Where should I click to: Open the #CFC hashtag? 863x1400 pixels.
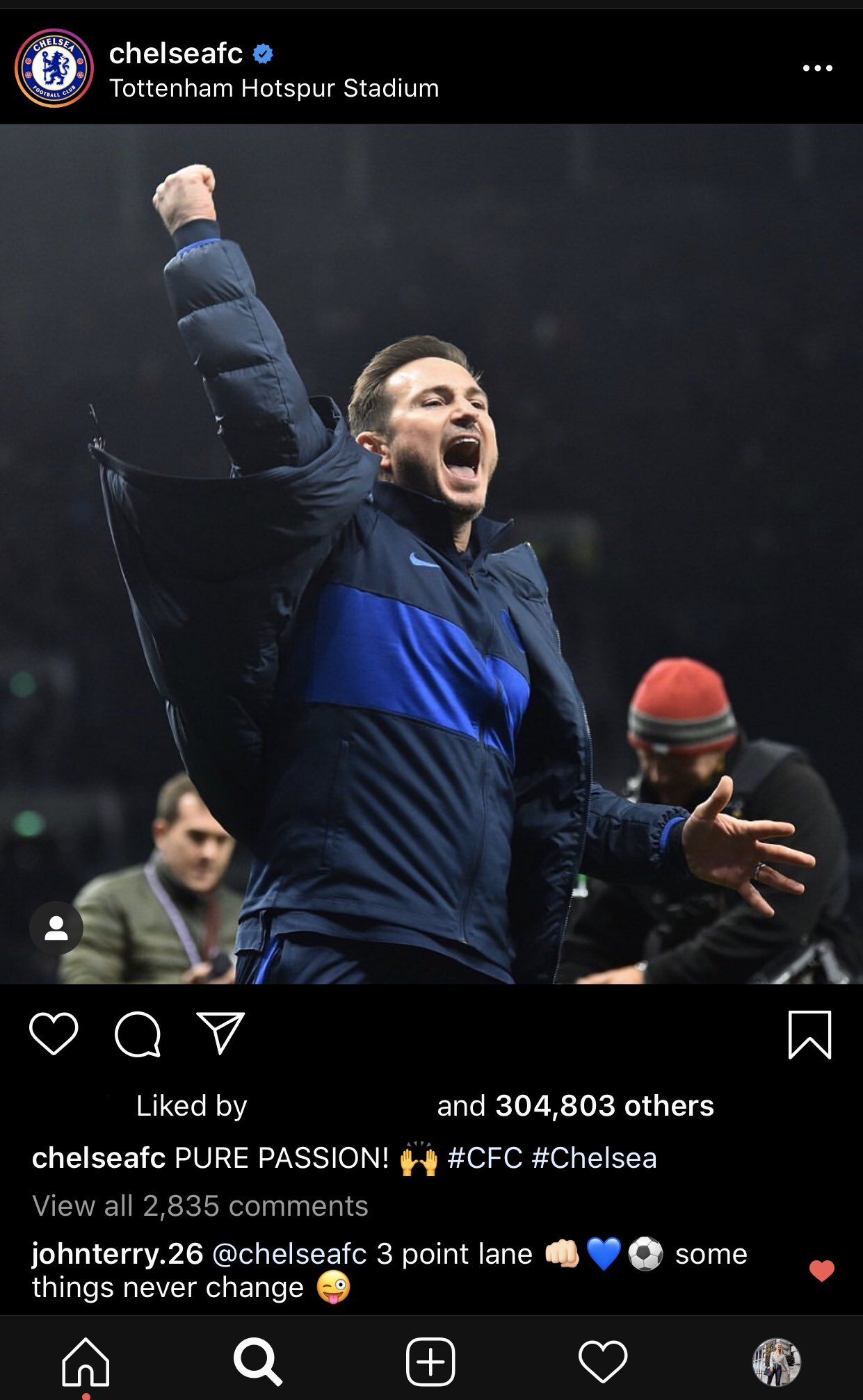pyautogui.click(x=485, y=1158)
